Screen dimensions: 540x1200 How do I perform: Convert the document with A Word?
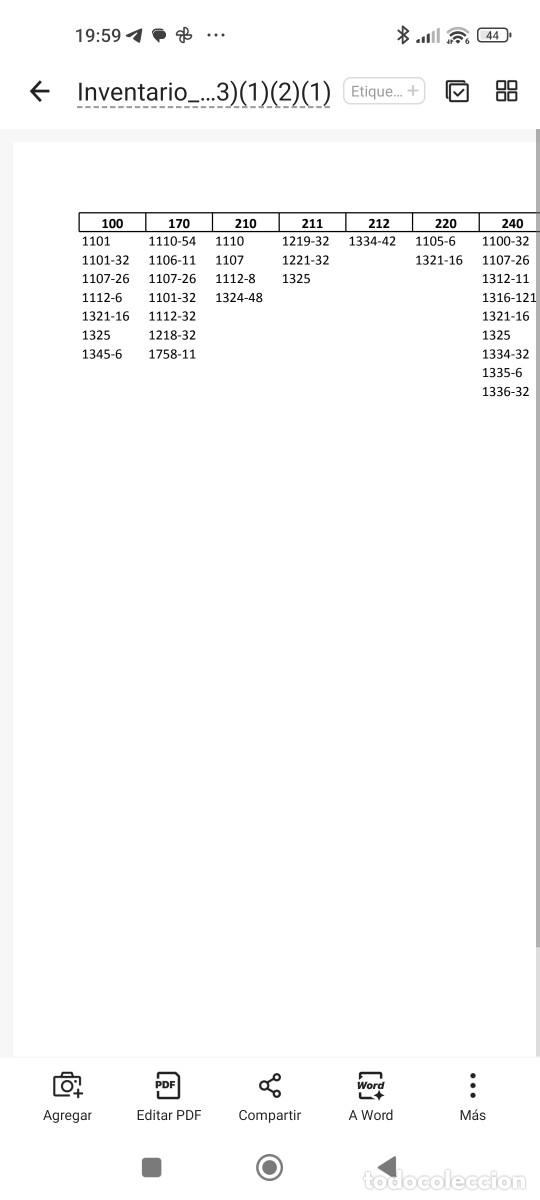(x=371, y=1097)
